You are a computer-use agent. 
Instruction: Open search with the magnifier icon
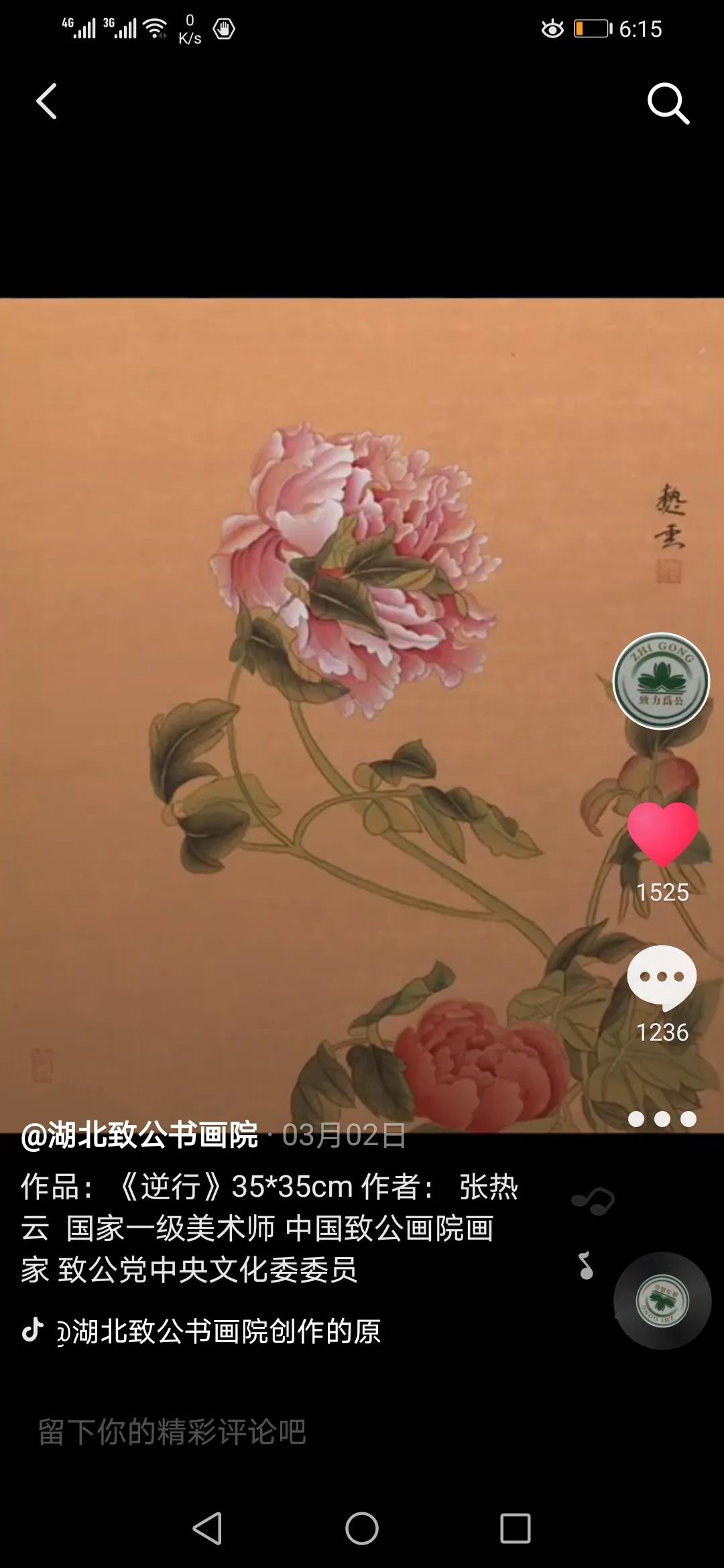pos(668,103)
